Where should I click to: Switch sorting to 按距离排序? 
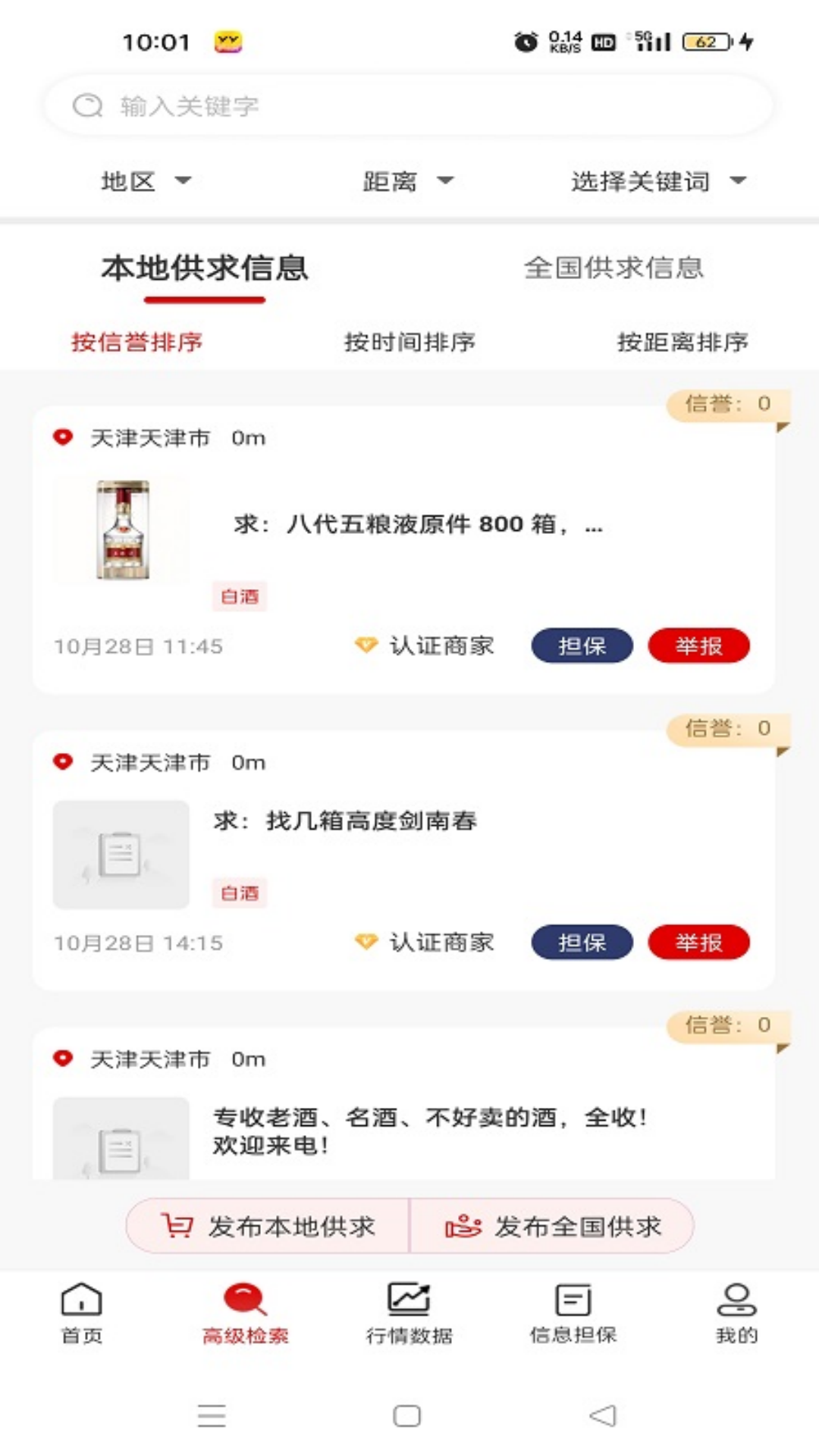(684, 342)
